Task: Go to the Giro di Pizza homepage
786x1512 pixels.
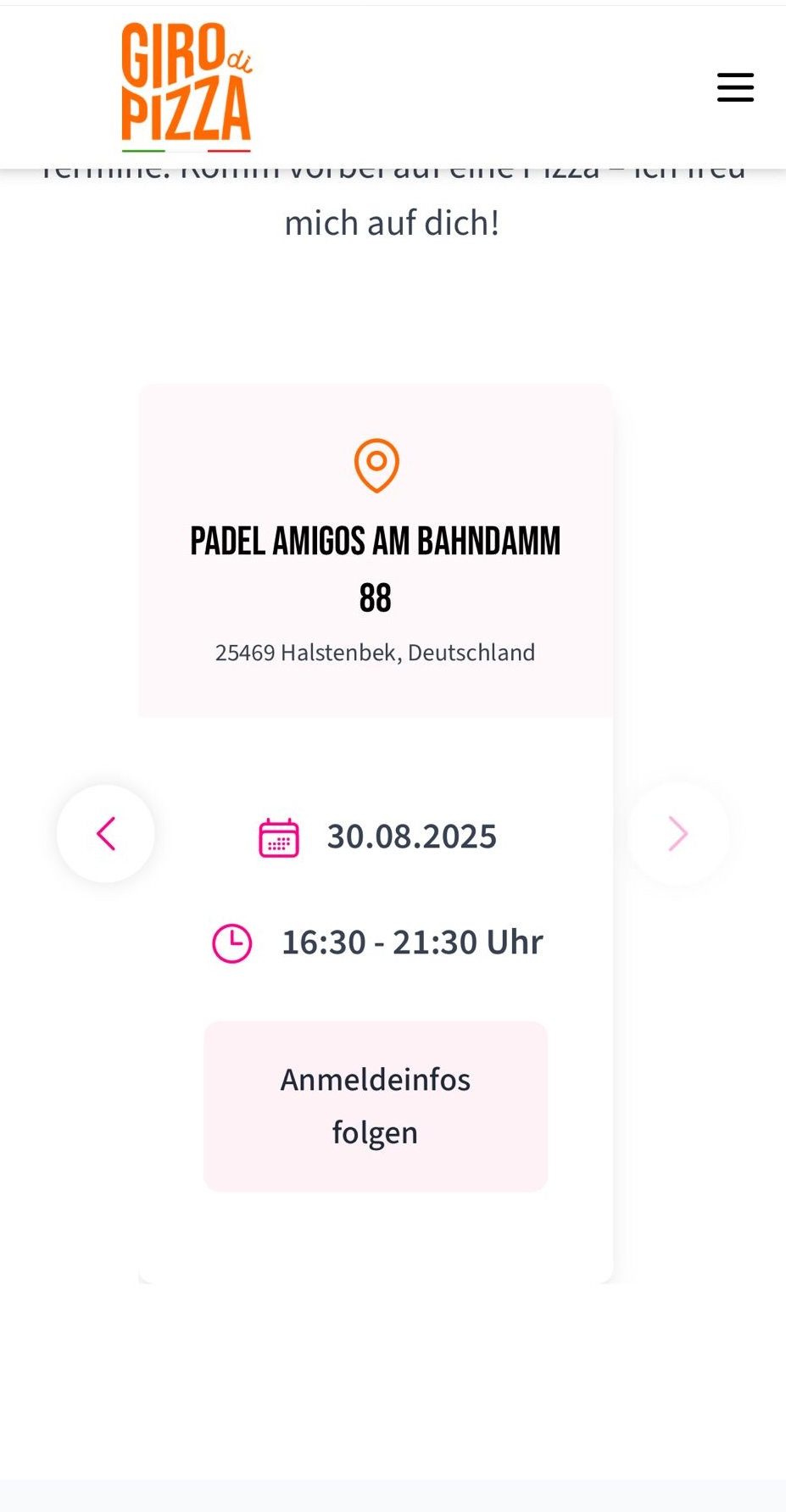Action: tap(187, 86)
